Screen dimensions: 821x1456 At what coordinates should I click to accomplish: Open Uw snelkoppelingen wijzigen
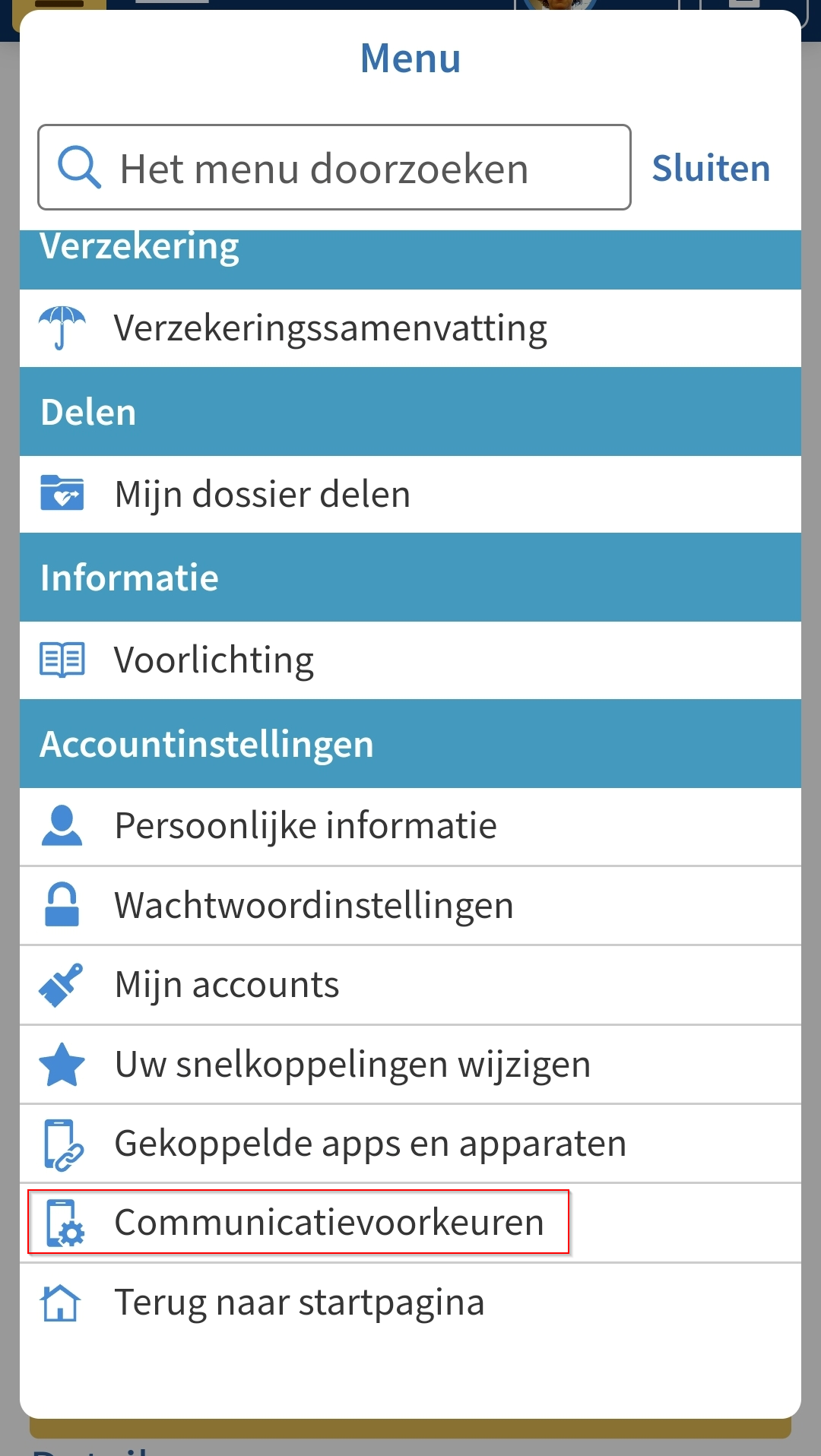pos(353,1065)
